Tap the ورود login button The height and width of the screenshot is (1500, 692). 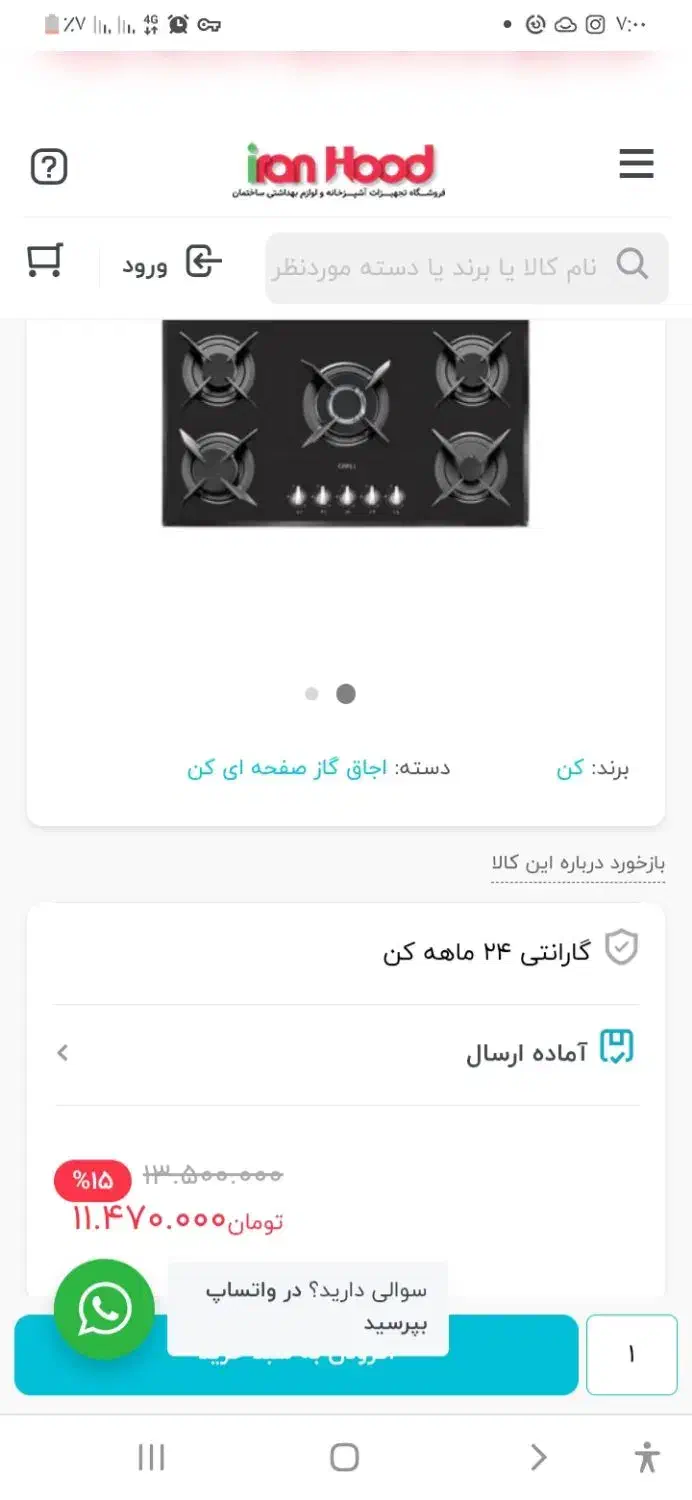[172, 264]
